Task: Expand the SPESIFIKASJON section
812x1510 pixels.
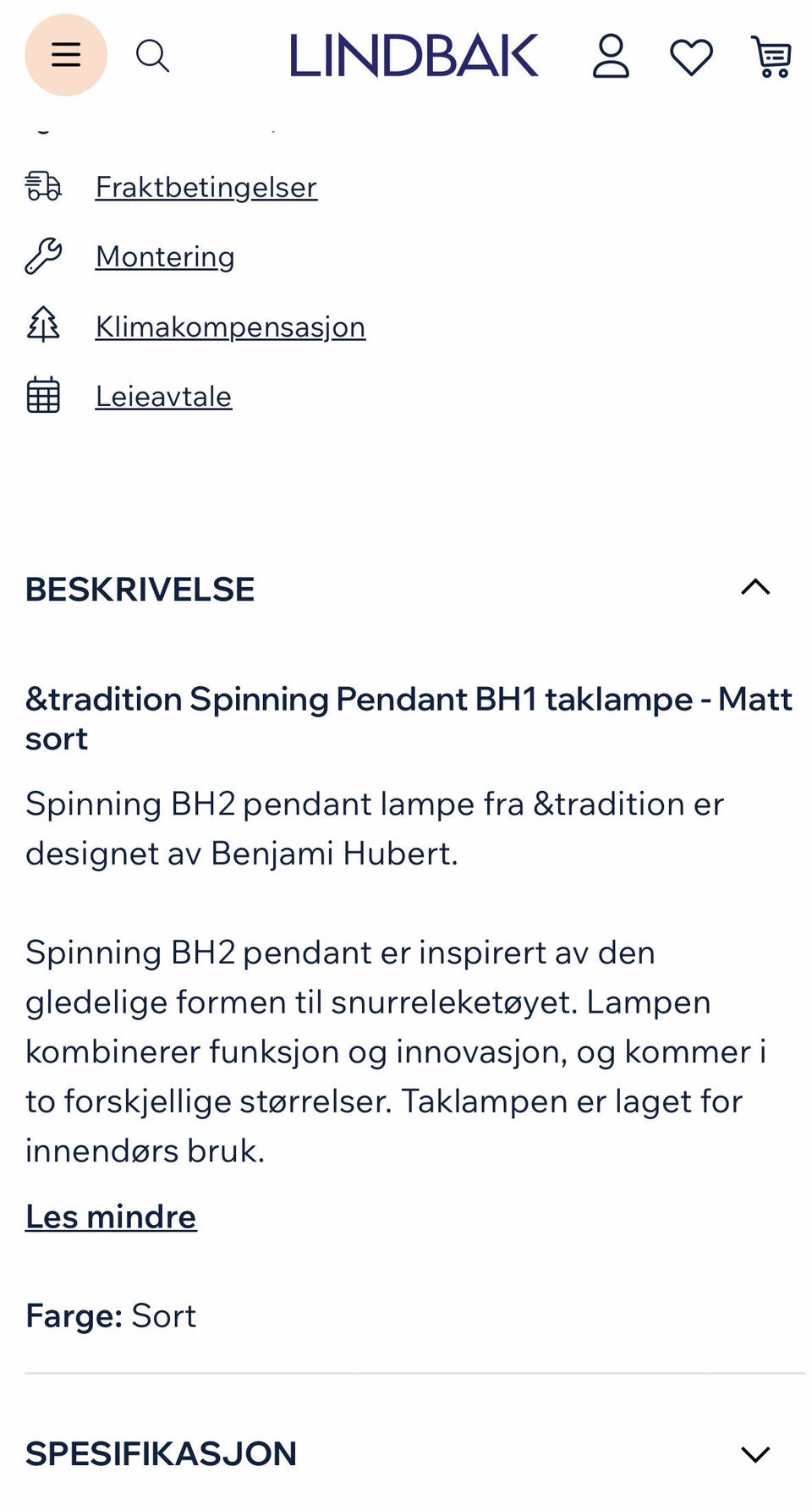Action: [x=161, y=1452]
